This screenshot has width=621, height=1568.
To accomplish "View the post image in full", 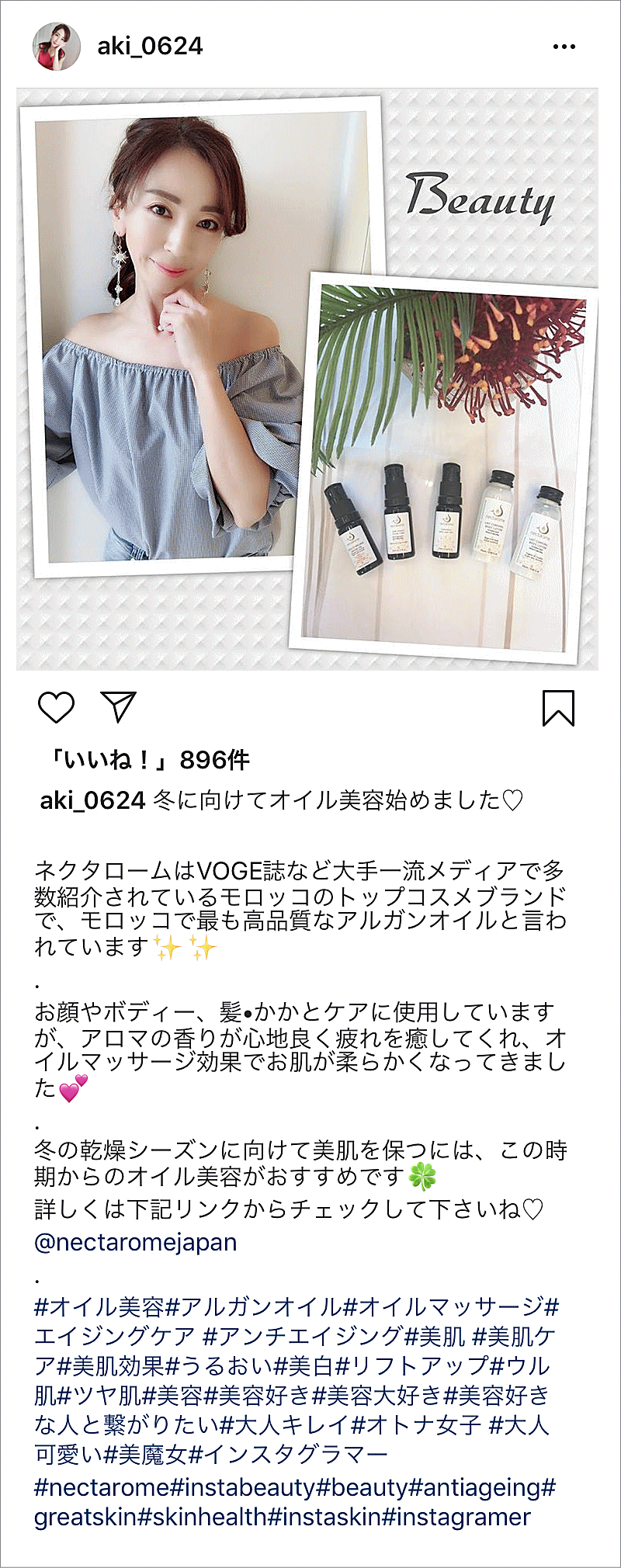I will click(307, 379).
